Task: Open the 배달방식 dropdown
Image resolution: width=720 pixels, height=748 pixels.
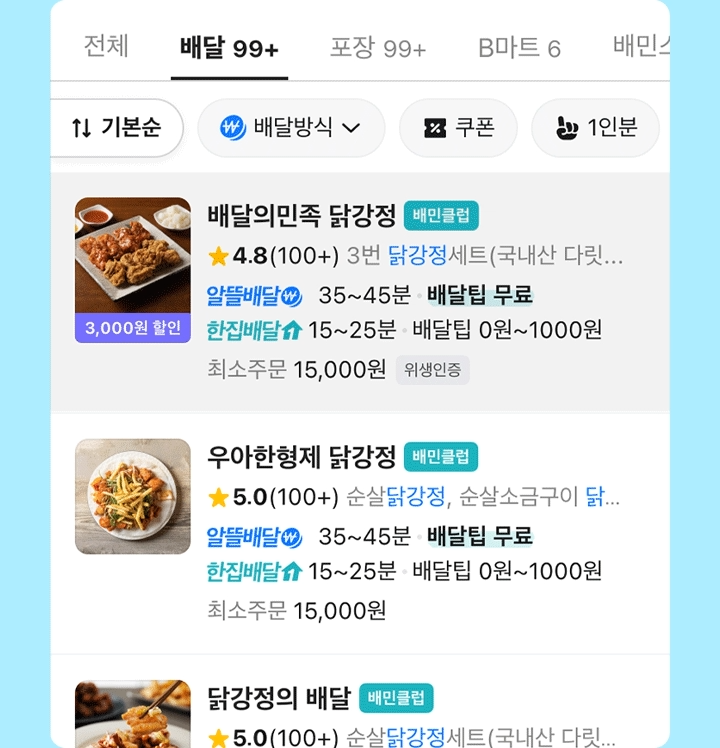Action: point(291,128)
